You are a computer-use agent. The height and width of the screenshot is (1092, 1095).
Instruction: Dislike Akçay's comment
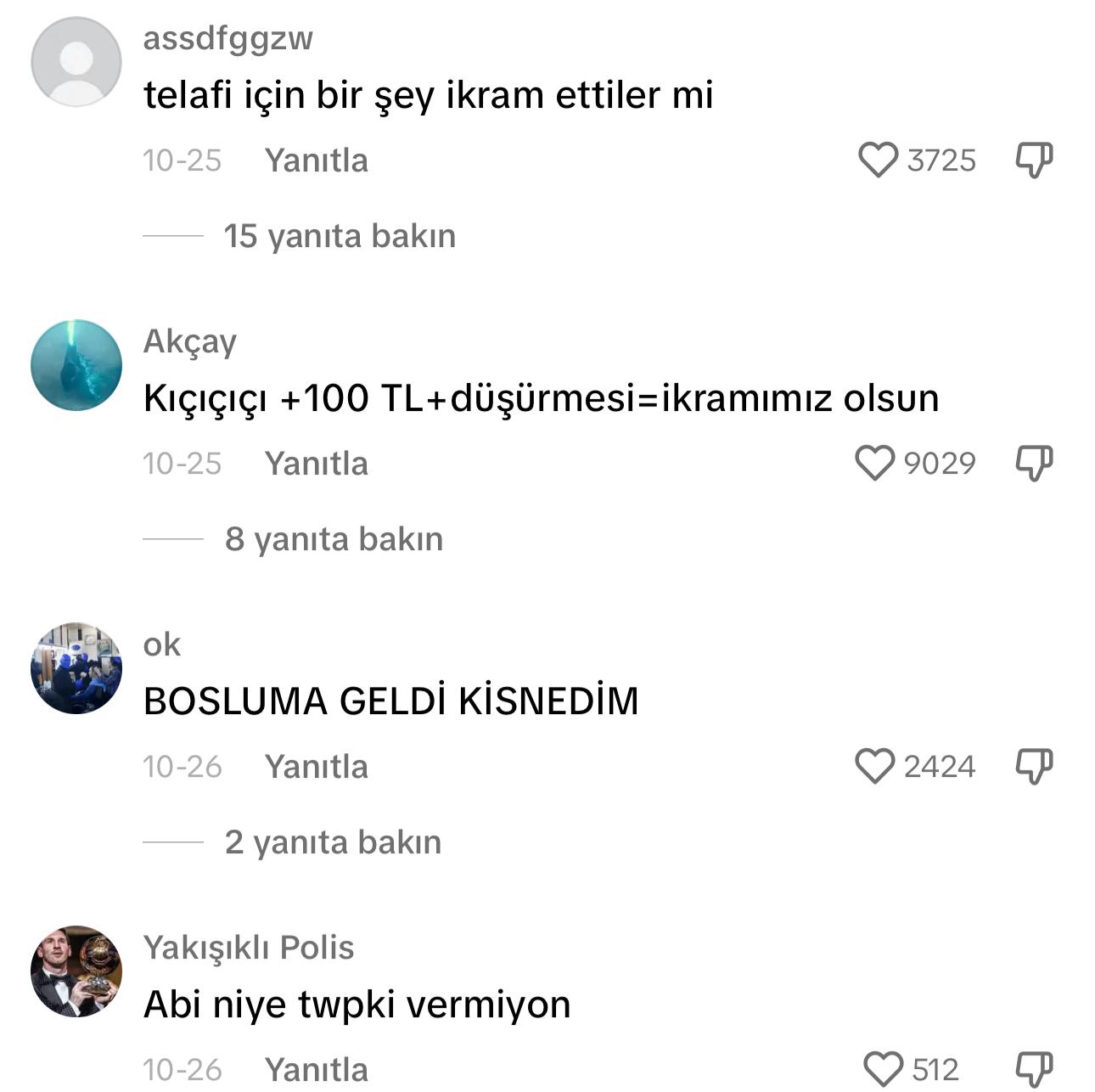[1034, 463]
